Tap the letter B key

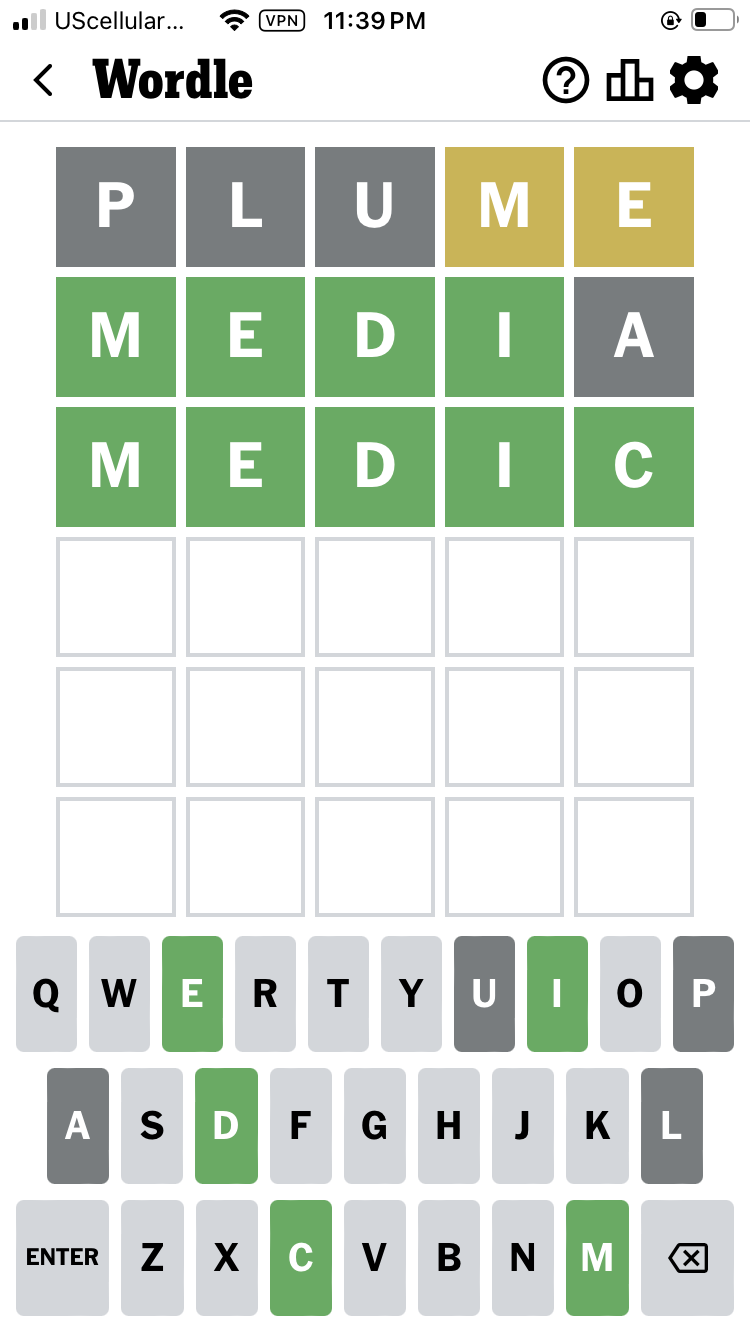(449, 1257)
